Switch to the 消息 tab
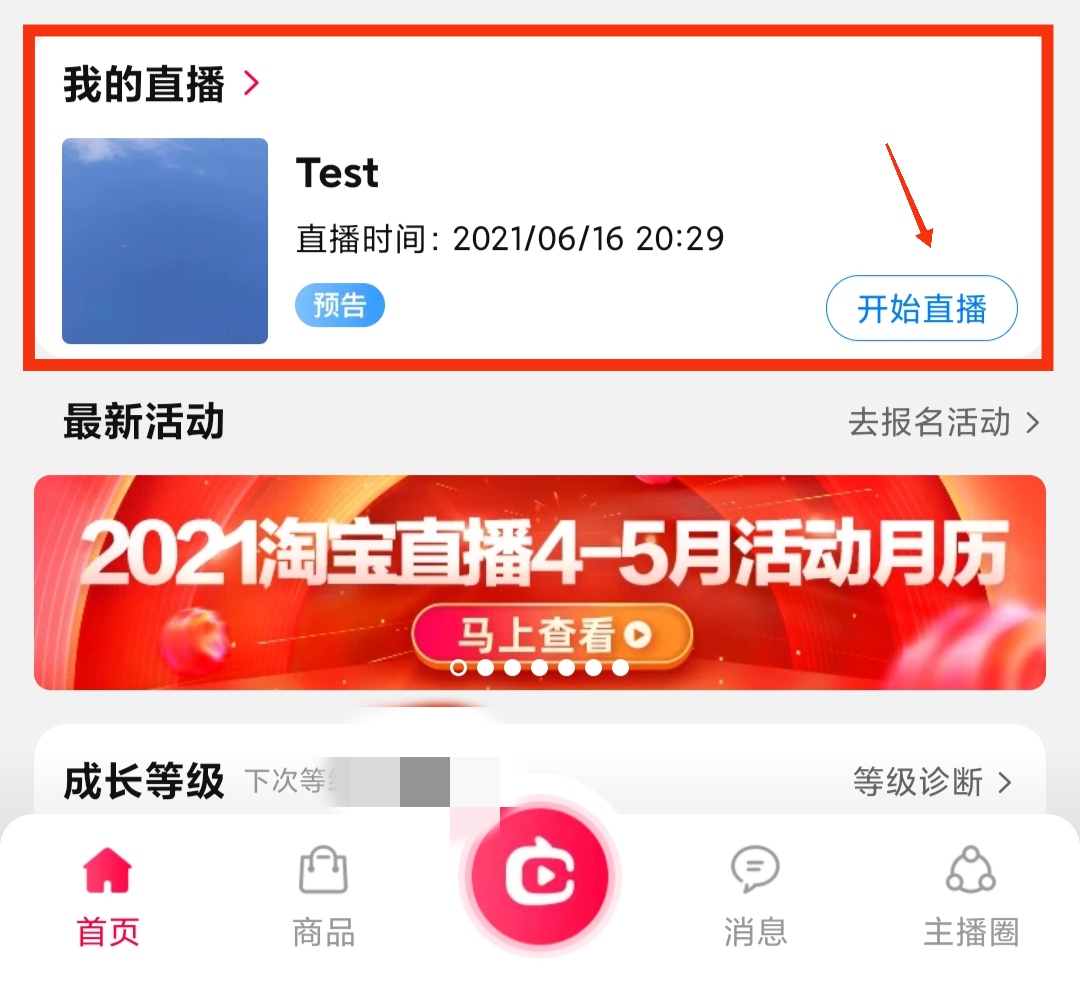This screenshot has height=1007, width=1080. pos(755,896)
